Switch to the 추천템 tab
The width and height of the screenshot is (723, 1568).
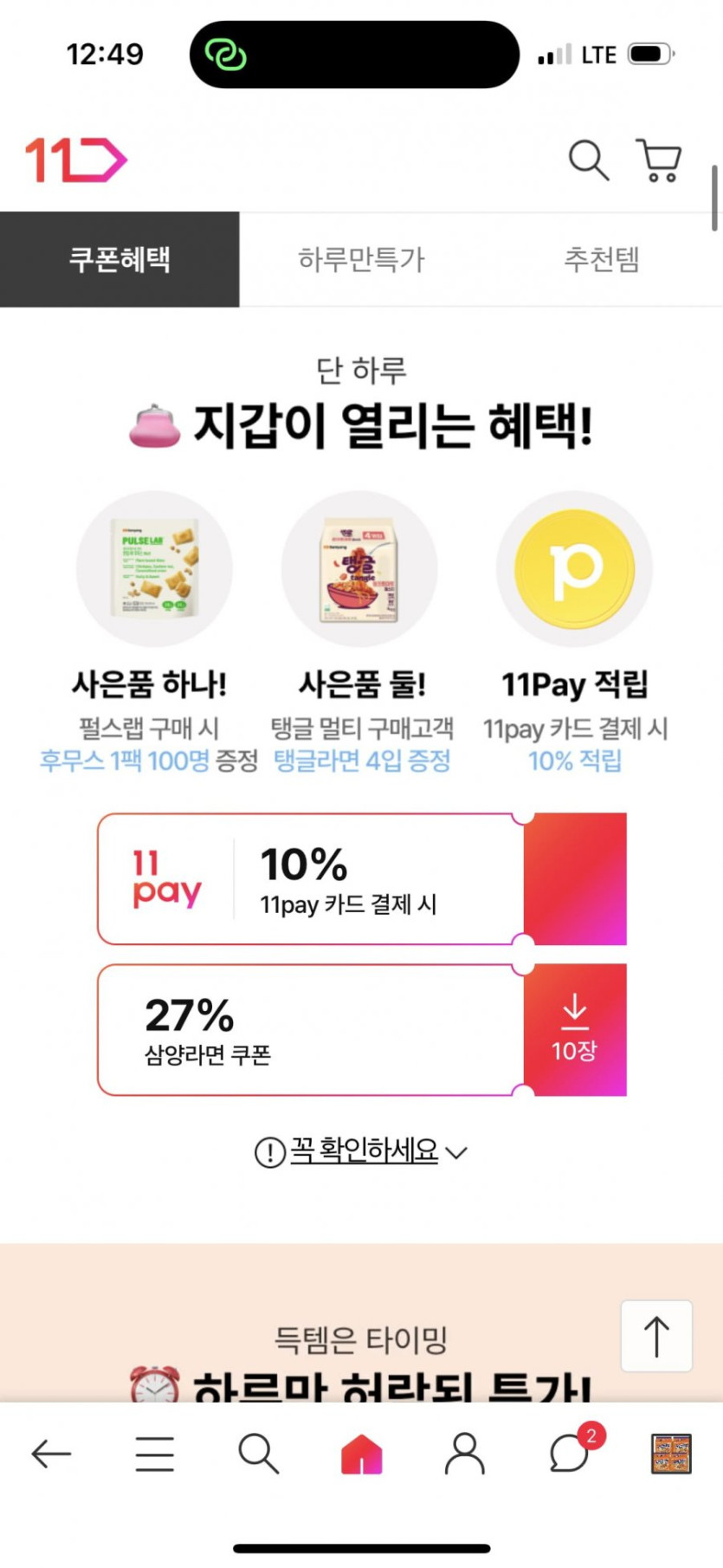(602, 259)
